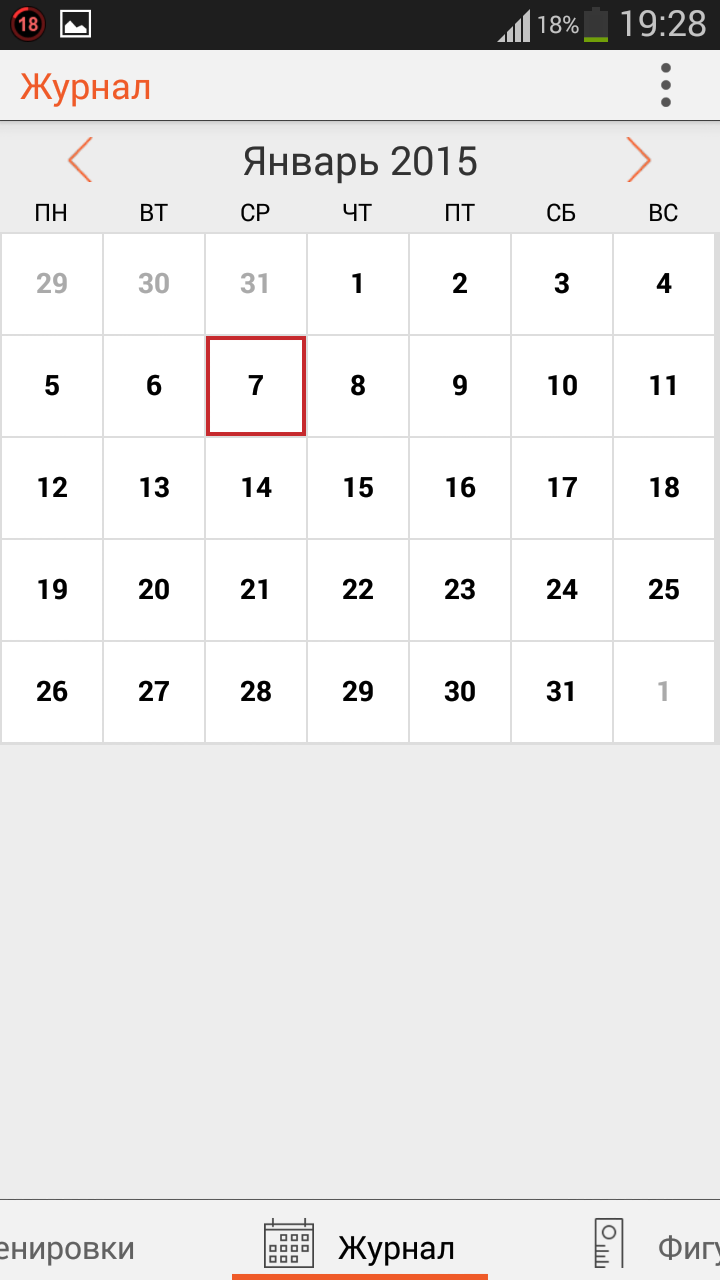Viewport: 720px width, 1280px height.
Task: Switch to the Фигура tab
Action: [650, 1248]
